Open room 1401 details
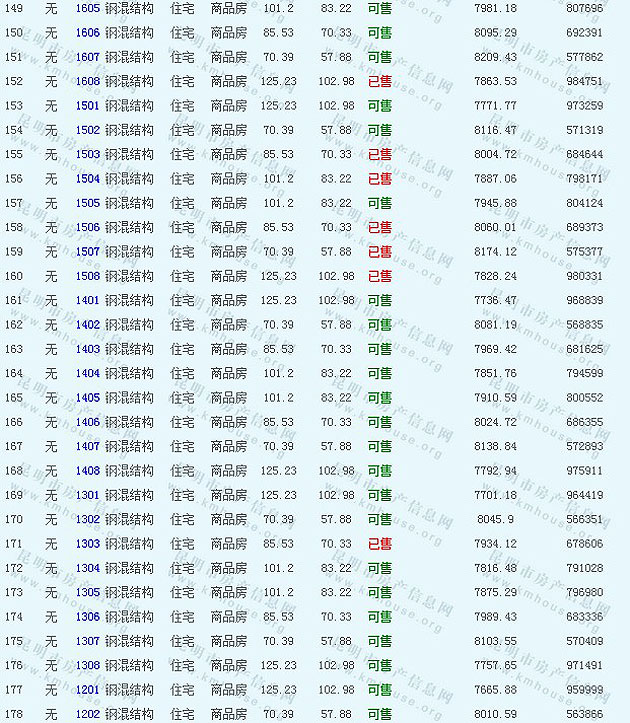 87,300
